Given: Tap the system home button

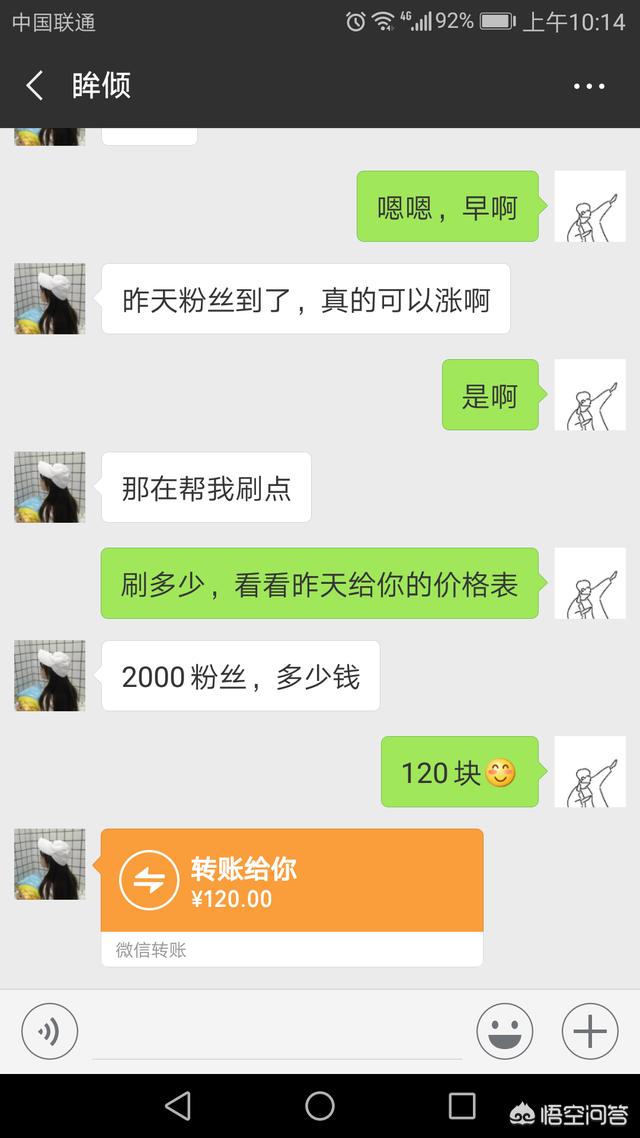Looking at the screenshot, I should point(320,1105).
